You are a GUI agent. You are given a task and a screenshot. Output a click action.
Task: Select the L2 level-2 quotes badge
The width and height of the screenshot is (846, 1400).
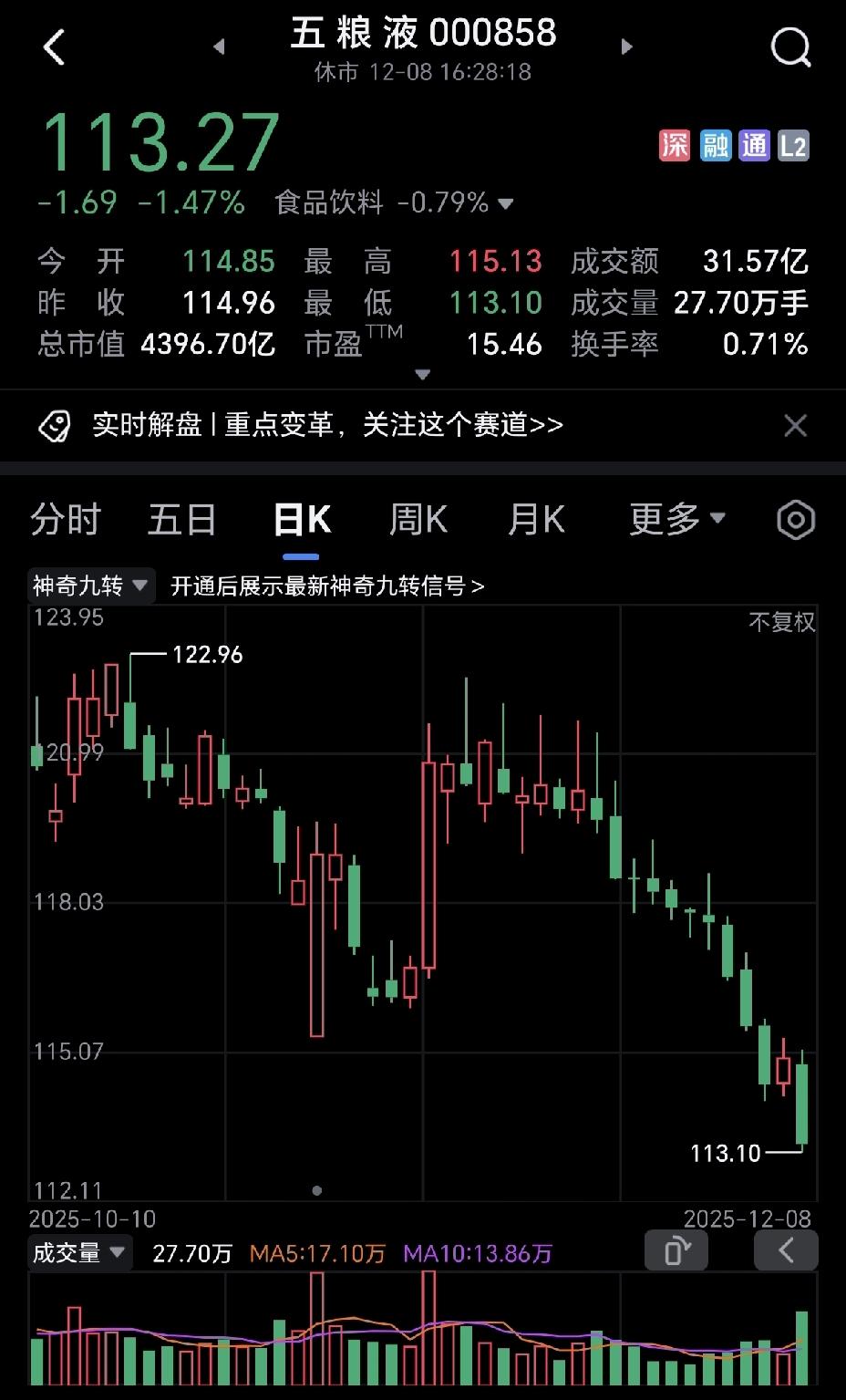tap(794, 145)
